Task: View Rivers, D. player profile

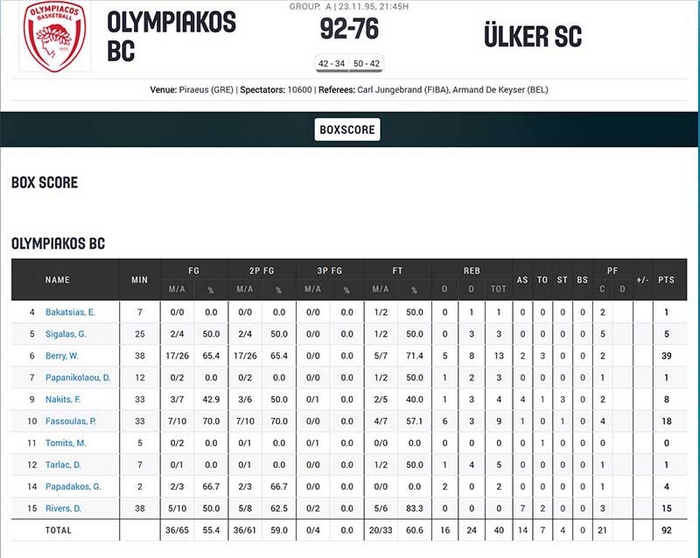Action: pos(63,508)
